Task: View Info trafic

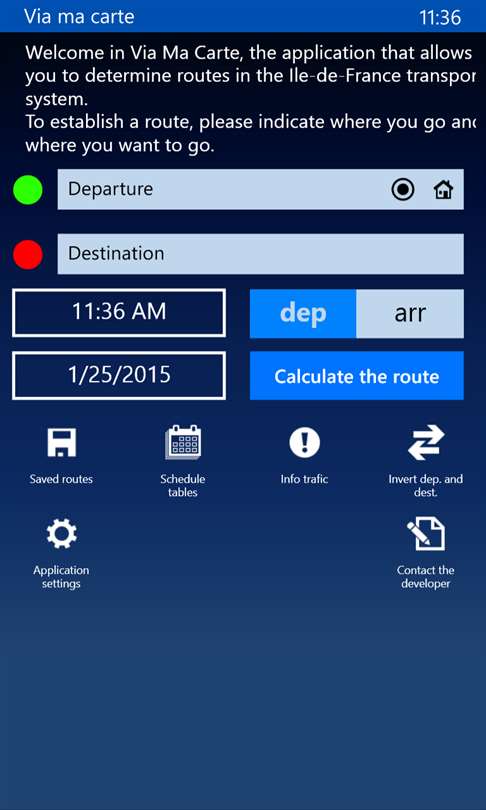Action: (x=304, y=455)
